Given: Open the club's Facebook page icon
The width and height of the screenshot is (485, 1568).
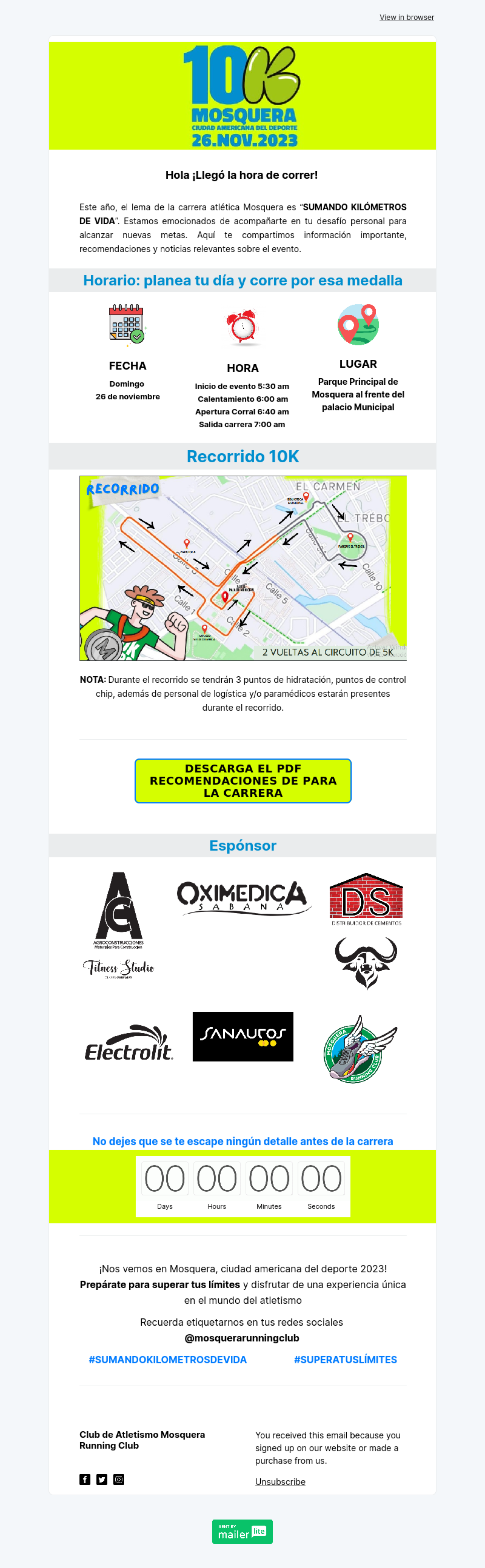Looking at the screenshot, I should point(85,1479).
